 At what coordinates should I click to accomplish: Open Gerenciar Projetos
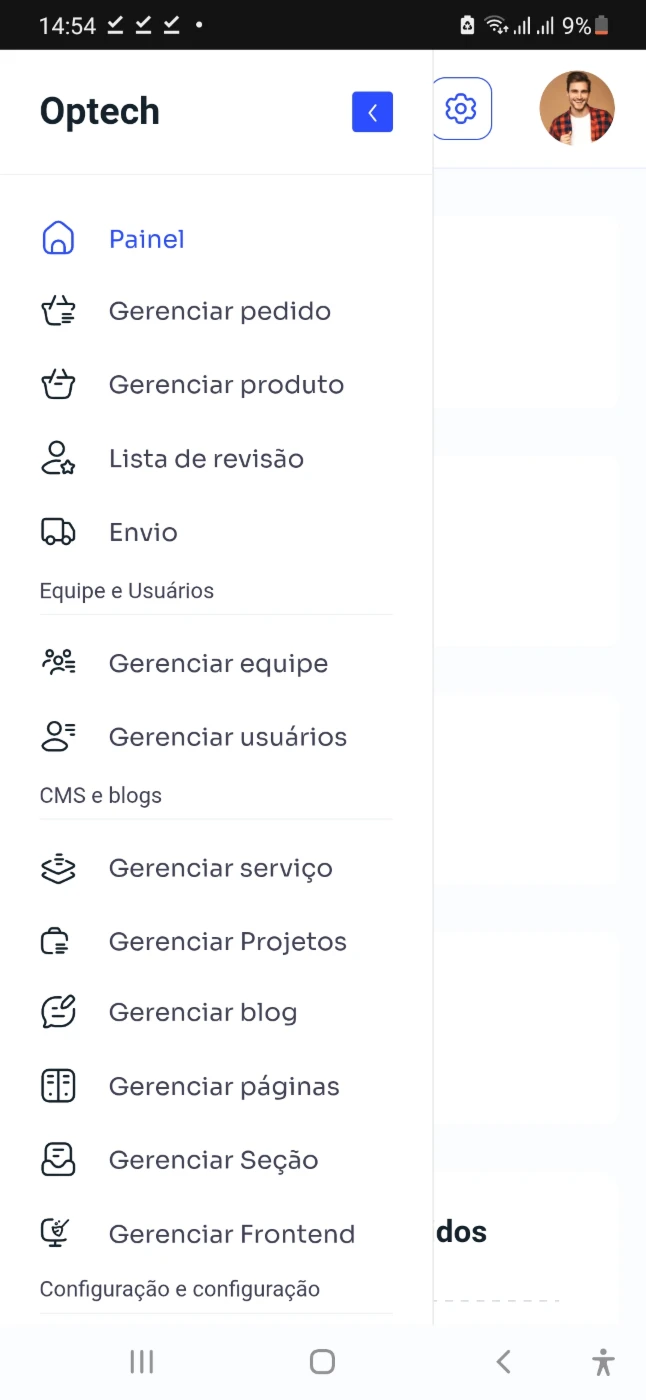click(216, 941)
